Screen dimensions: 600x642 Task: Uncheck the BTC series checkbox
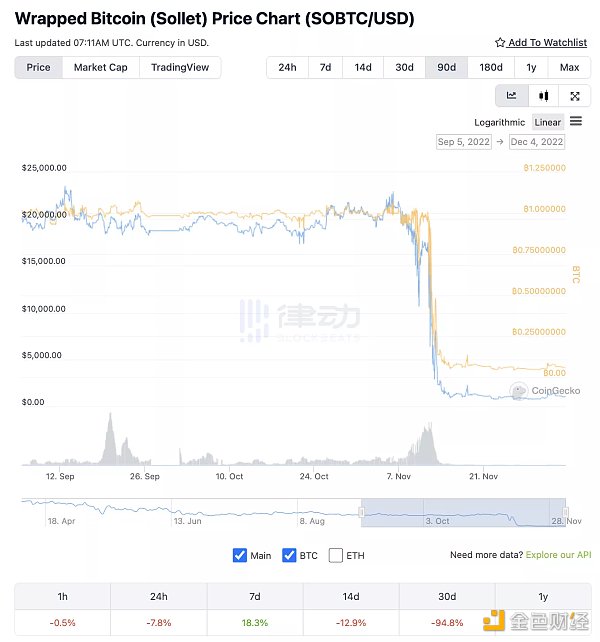coord(290,555)
